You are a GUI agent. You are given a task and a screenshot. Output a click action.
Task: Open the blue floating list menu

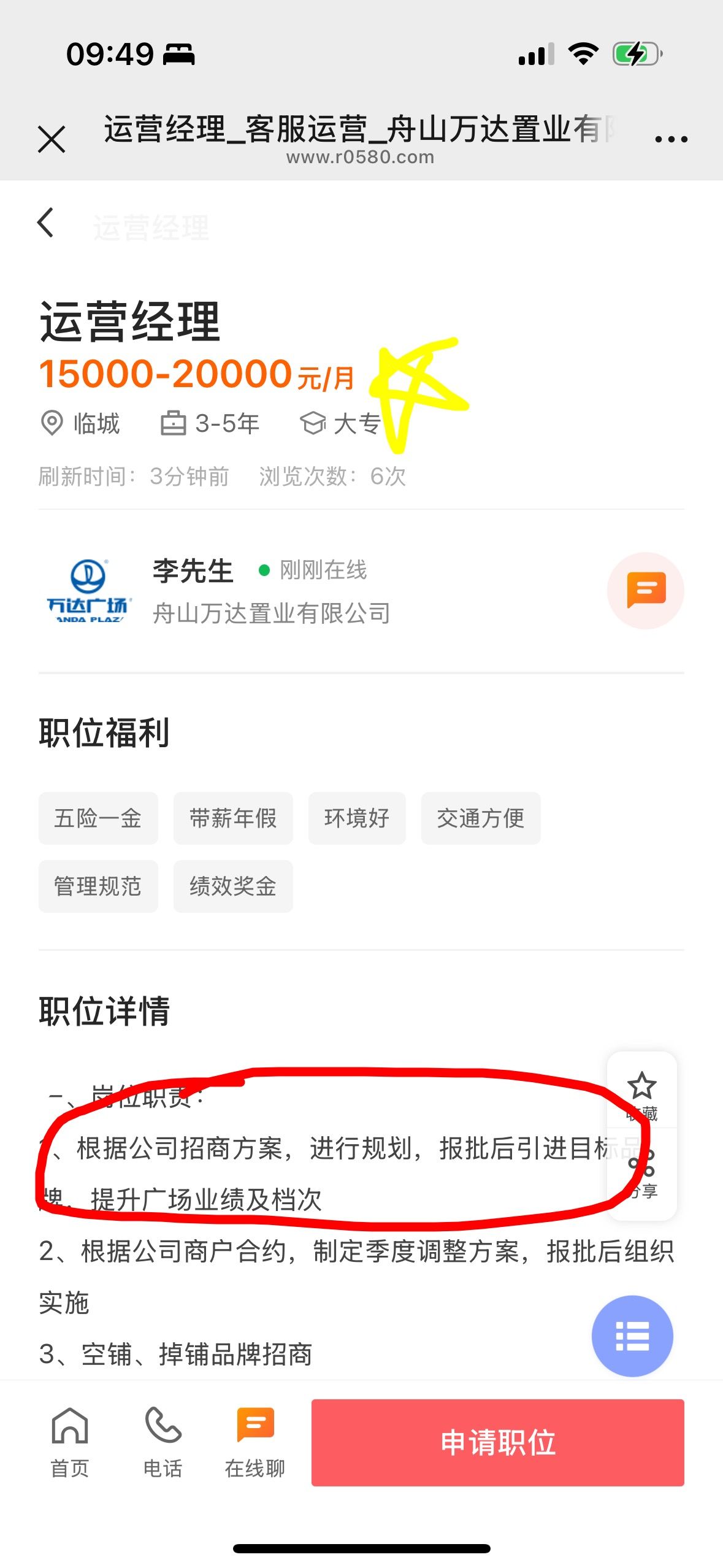632,1335
